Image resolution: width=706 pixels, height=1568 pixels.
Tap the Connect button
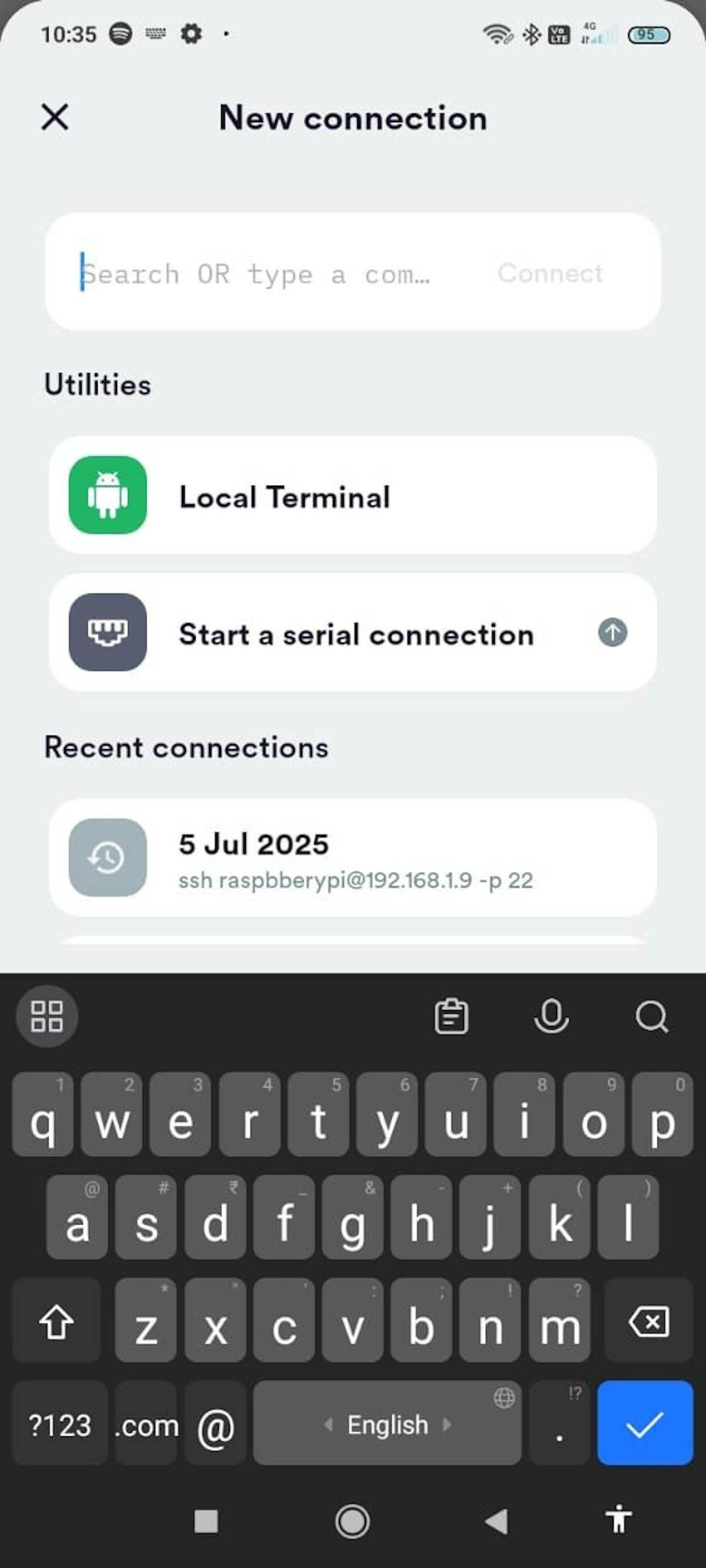pos(550,273)
